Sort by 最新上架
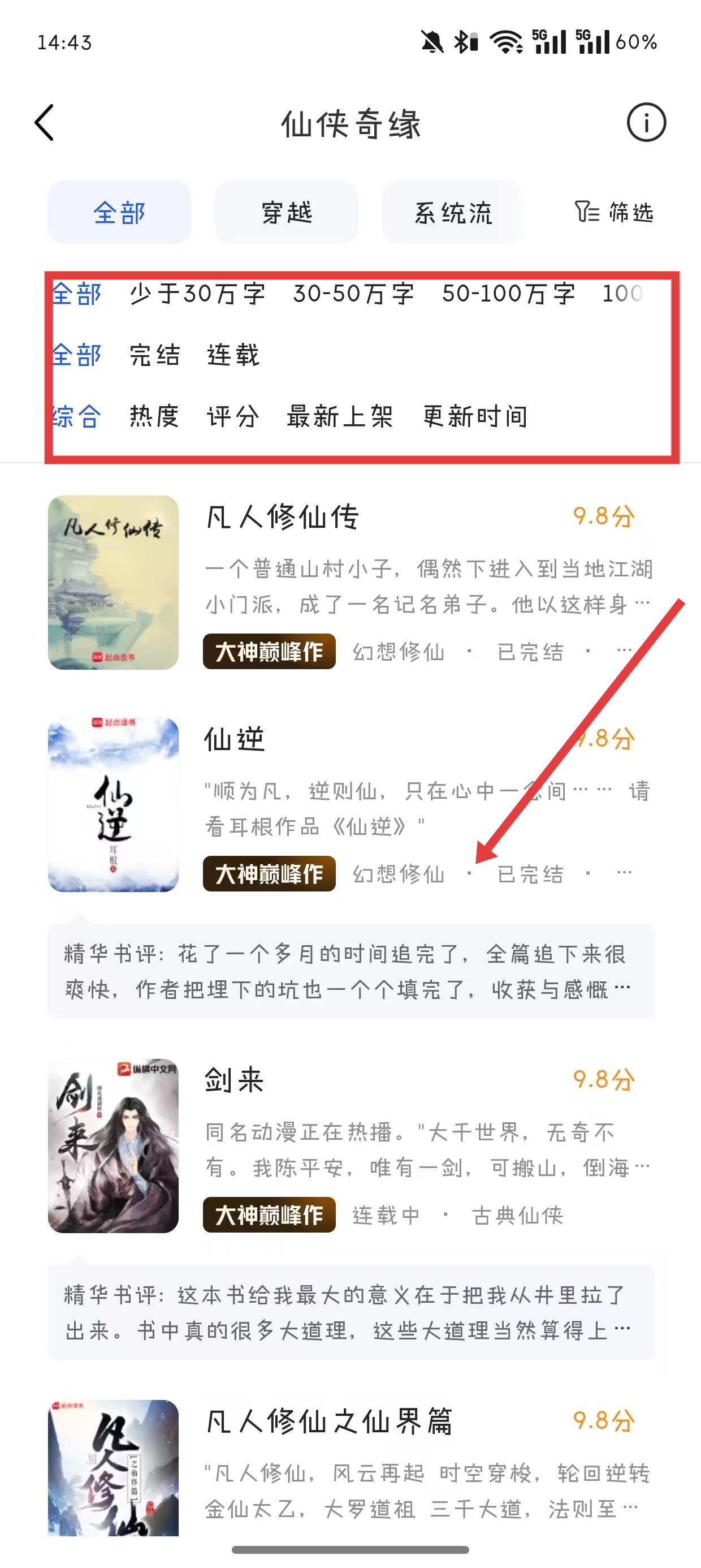The image size is (701, 1568). coord(340,417)
